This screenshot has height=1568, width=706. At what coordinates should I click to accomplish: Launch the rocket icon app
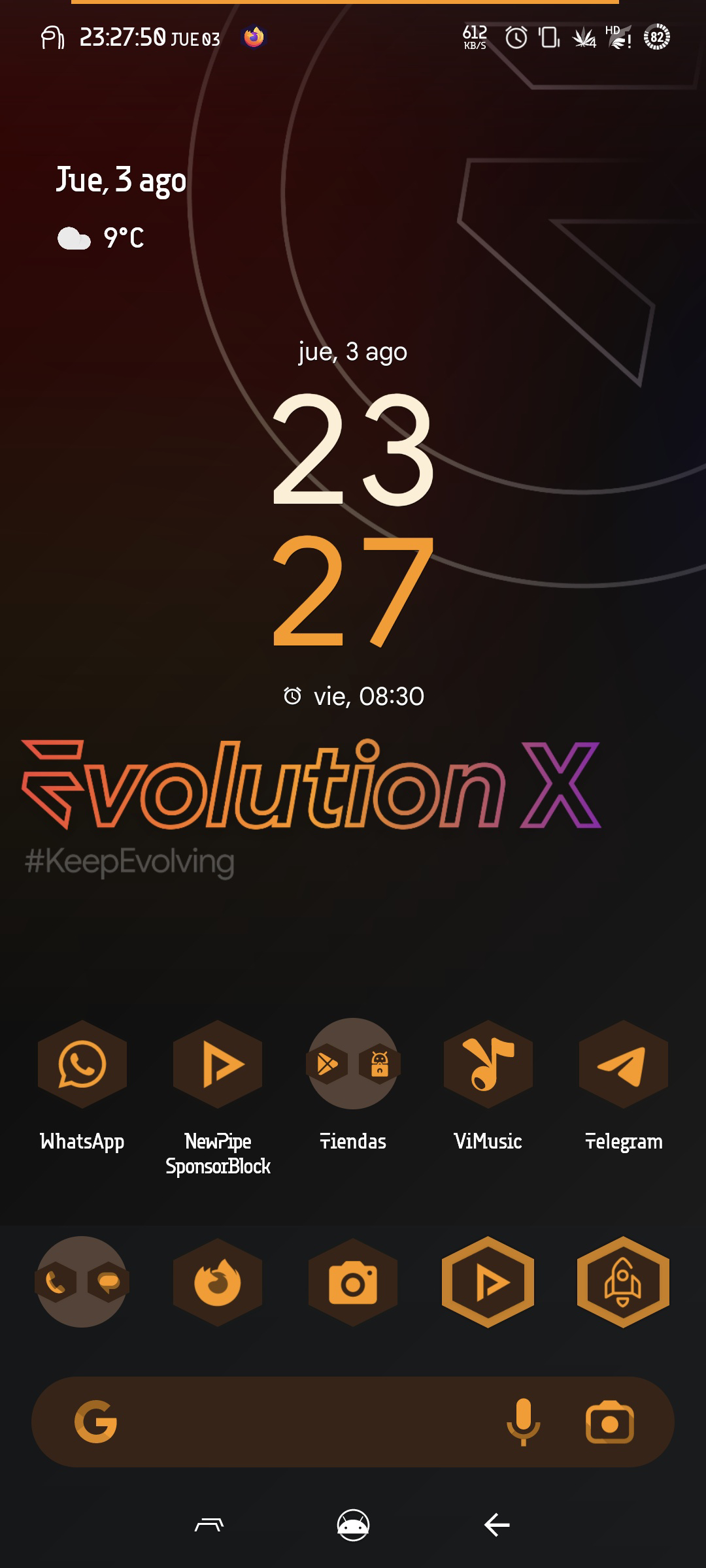pos(623,1282)
